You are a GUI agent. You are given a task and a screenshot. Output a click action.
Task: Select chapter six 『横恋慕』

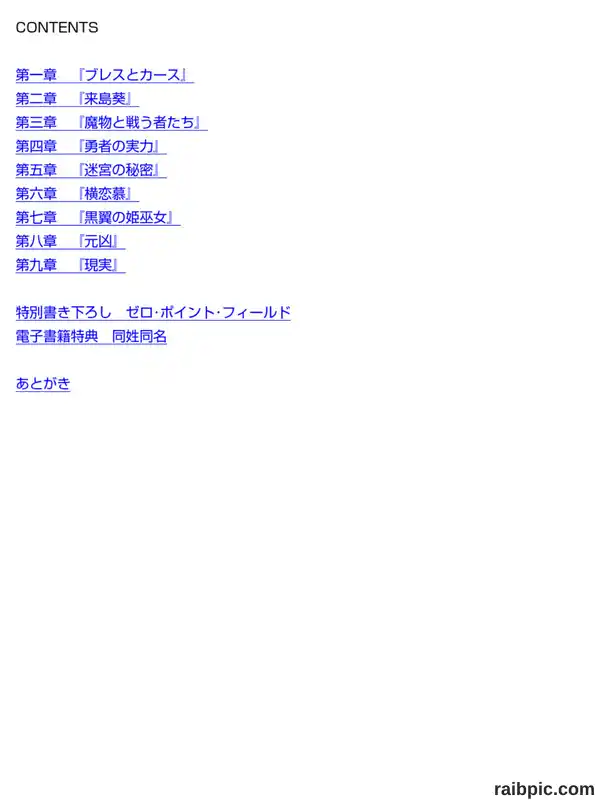pyautogui.click(x=77, y=194)
